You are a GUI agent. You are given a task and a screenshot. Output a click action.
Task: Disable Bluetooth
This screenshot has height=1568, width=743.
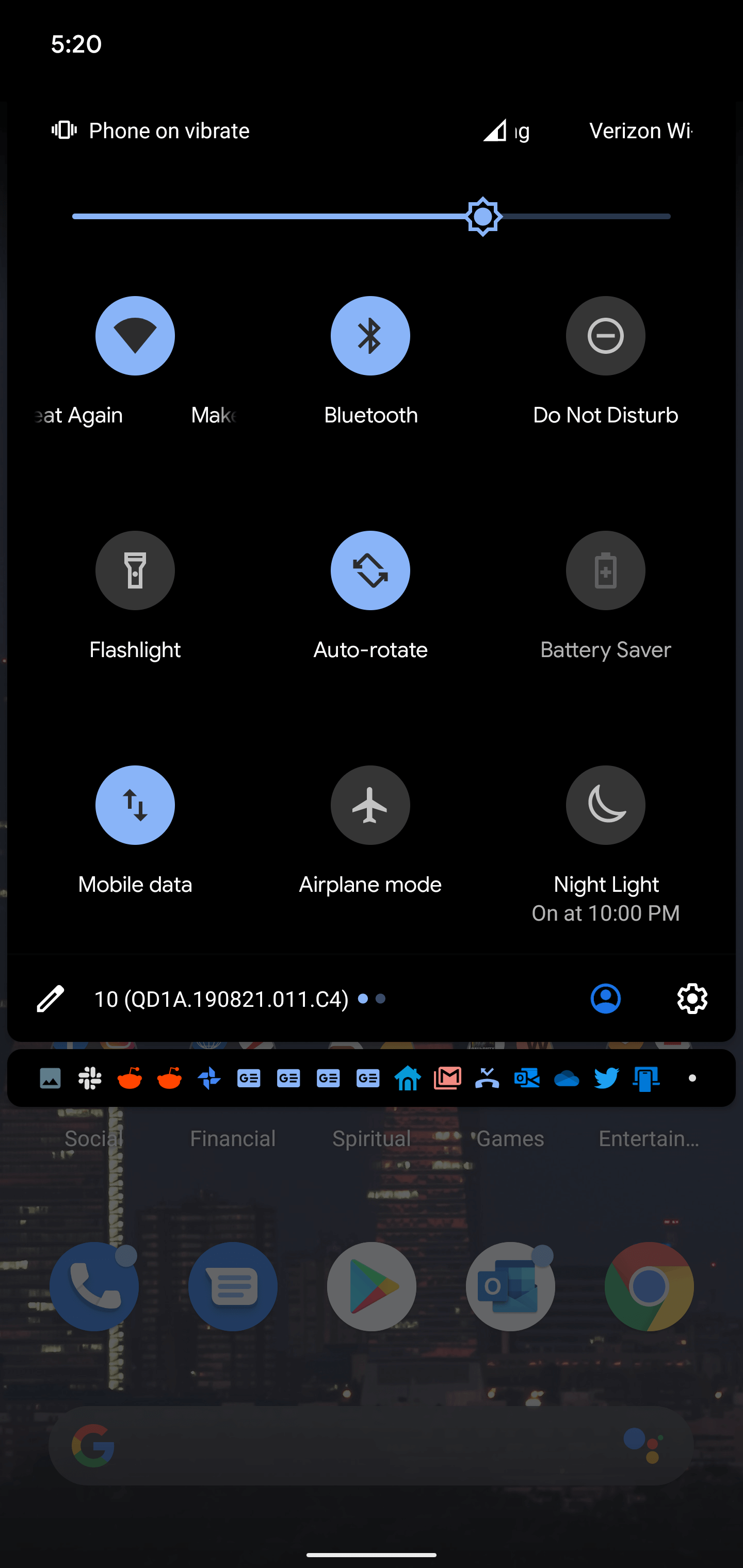[370, 336]
